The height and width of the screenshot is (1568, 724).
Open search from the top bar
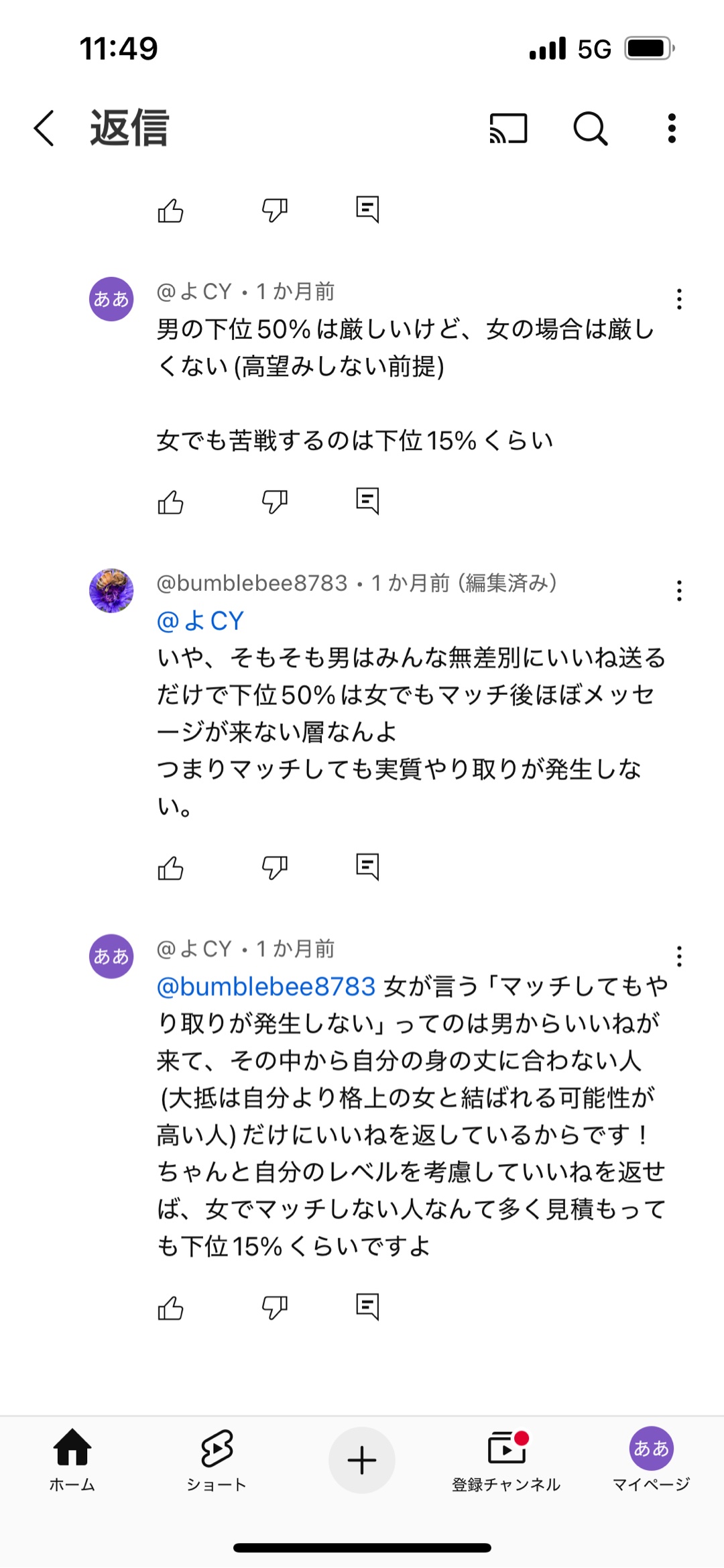pos(589,128)
